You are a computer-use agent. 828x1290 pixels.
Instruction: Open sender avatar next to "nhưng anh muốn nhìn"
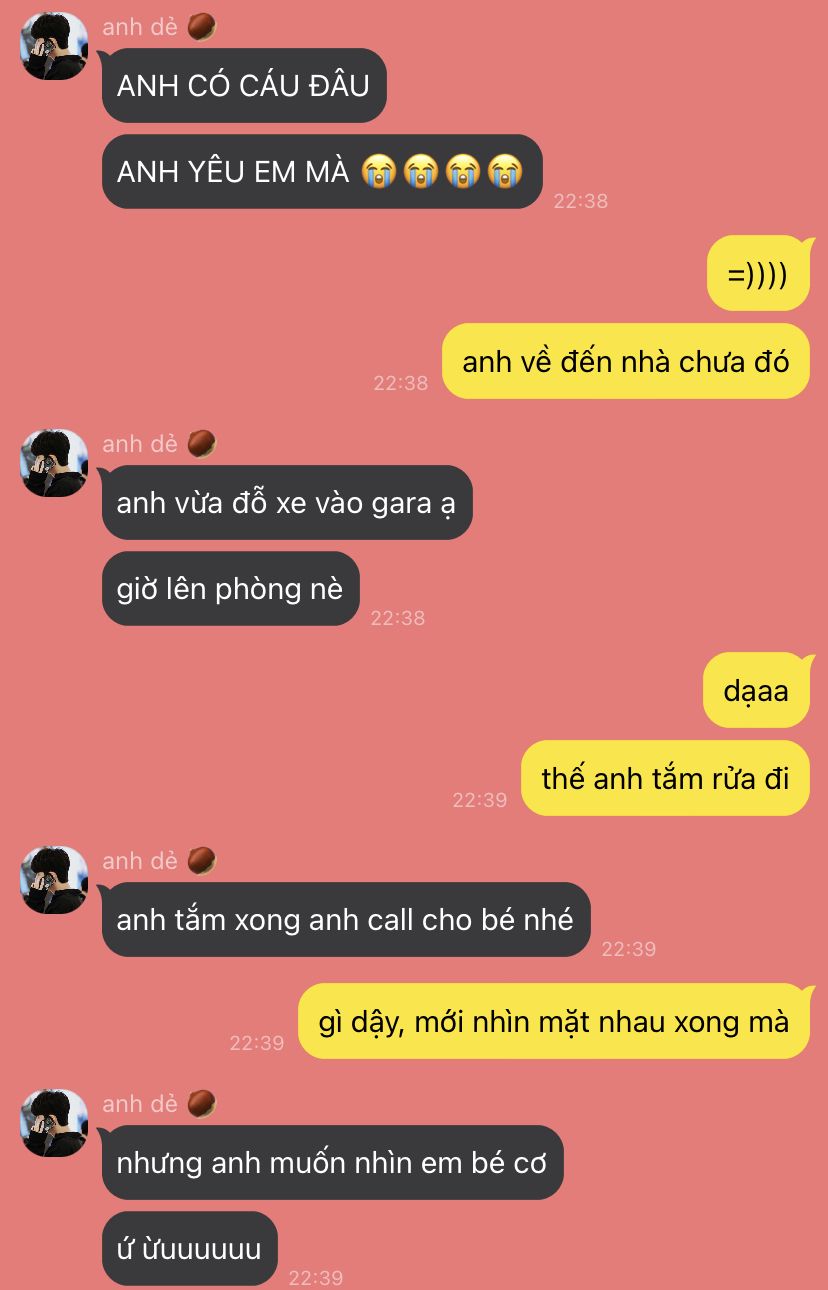(54, 1123)
